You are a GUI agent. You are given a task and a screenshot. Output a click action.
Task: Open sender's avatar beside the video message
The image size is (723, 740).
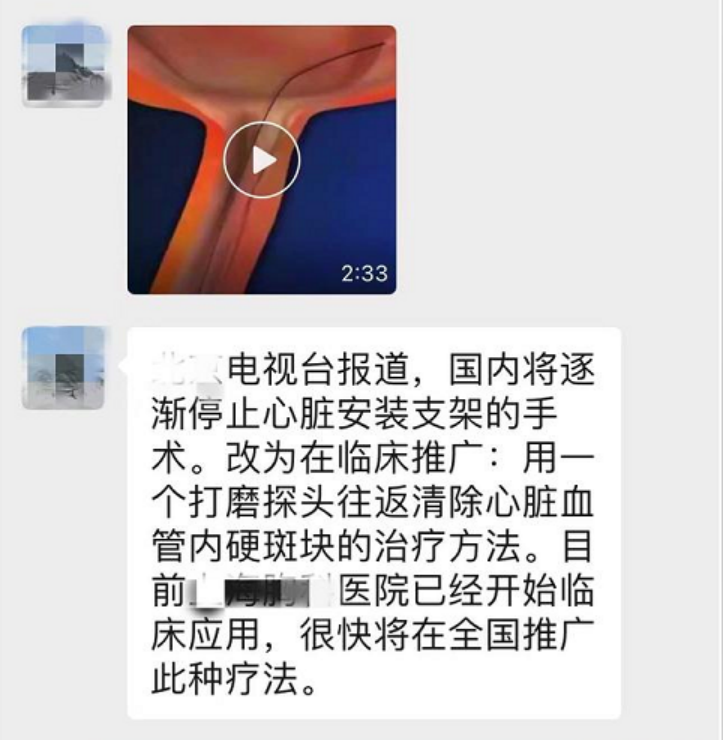click(x=63, y=66)
